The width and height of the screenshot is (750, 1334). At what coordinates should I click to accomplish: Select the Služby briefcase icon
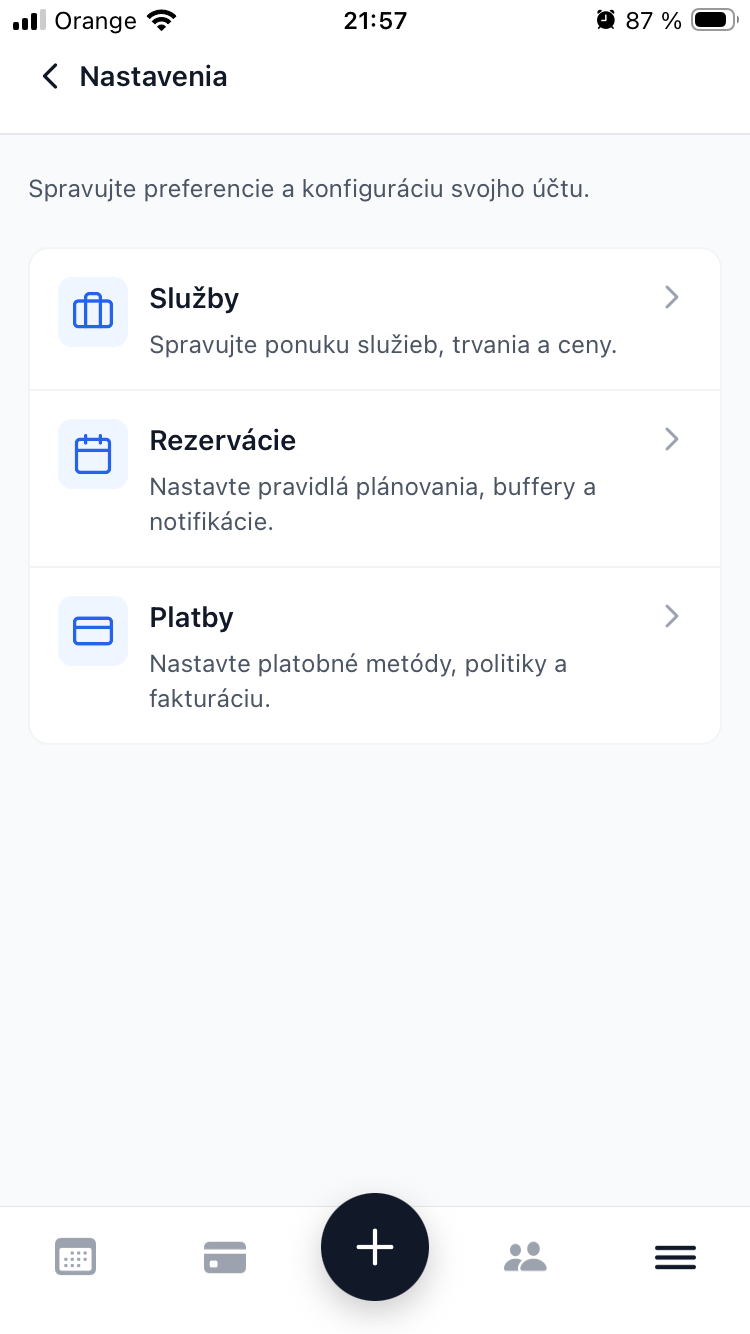coord(92,312)
